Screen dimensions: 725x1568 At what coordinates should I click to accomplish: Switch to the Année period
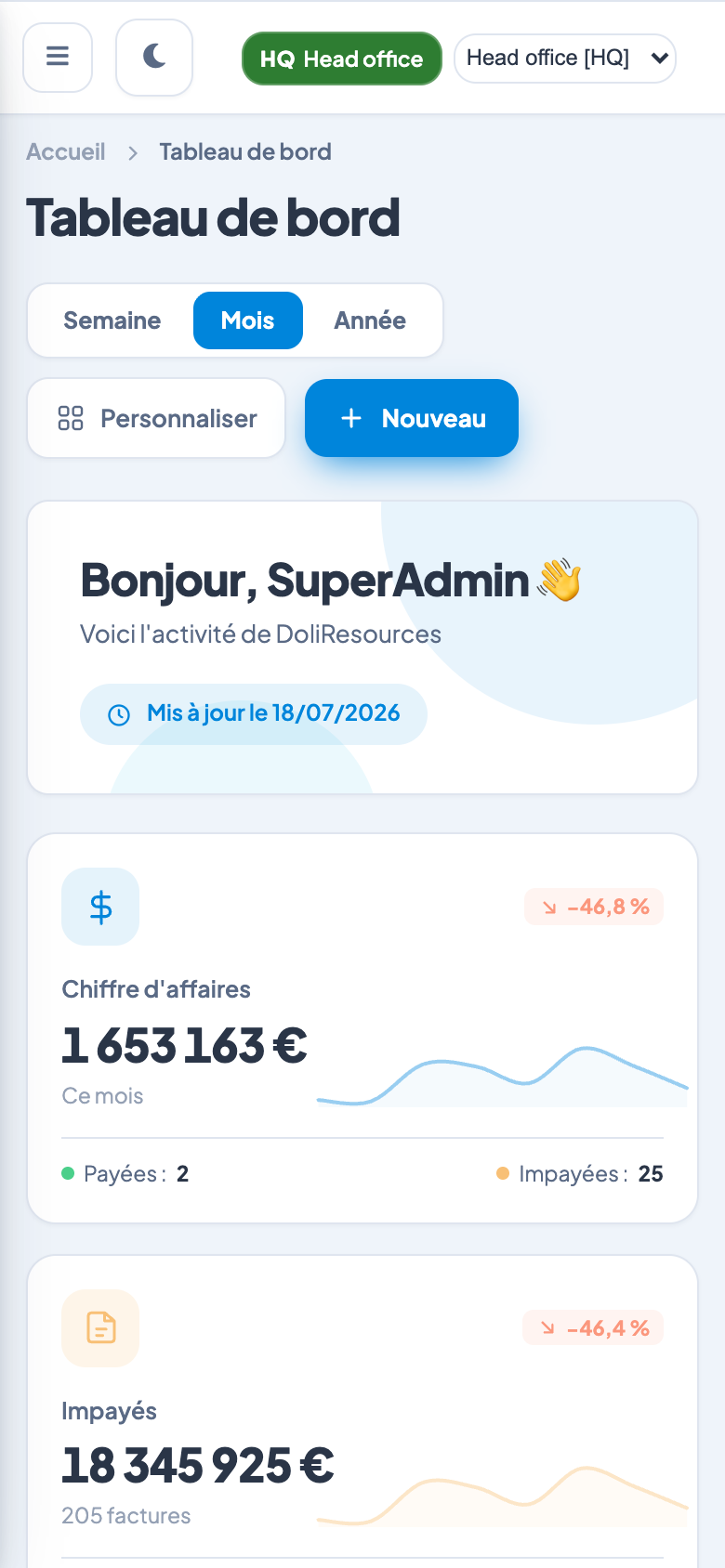(370, 320)
